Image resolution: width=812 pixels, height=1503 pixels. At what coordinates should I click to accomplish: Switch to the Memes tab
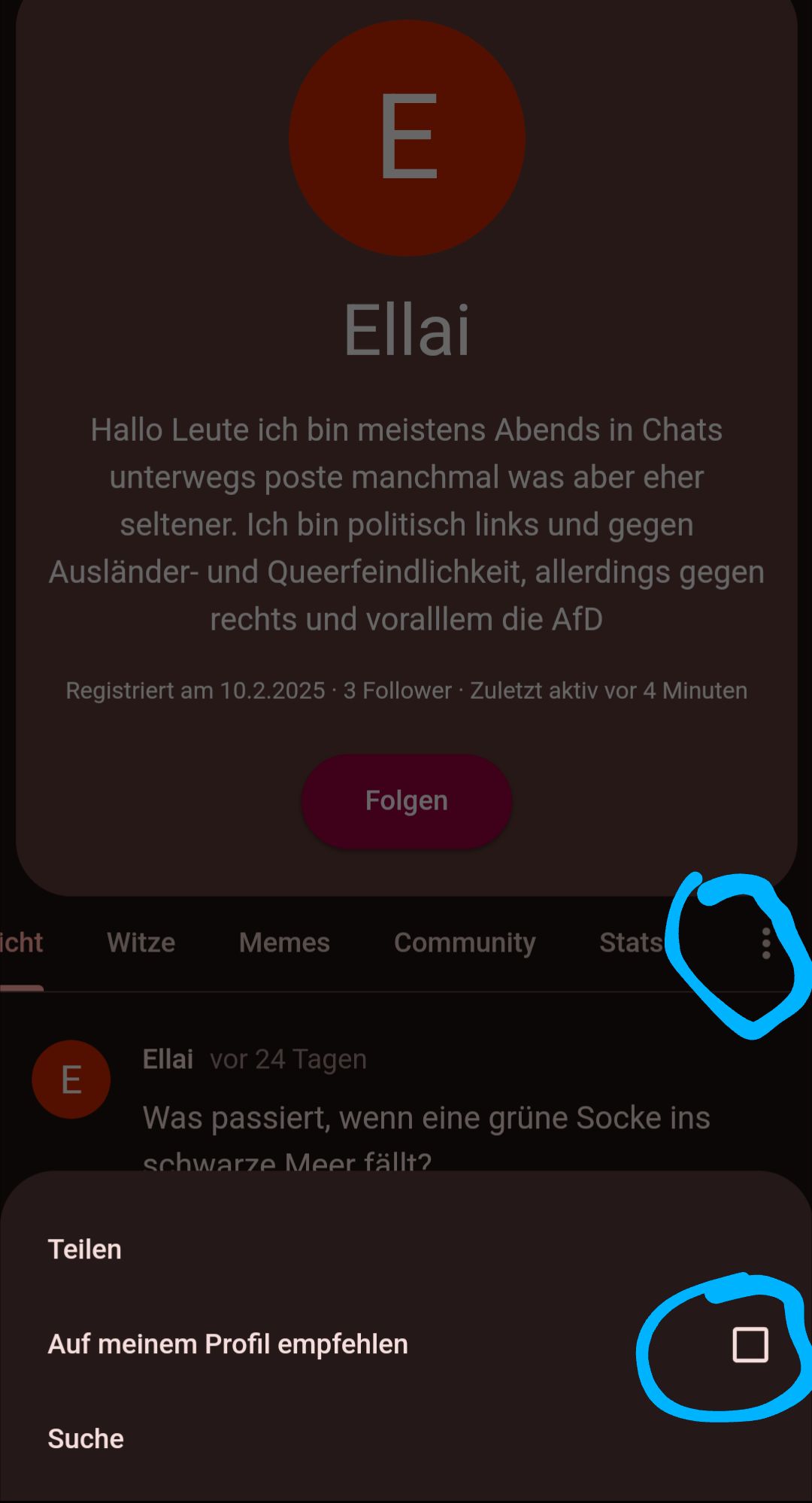coord(284,943)
